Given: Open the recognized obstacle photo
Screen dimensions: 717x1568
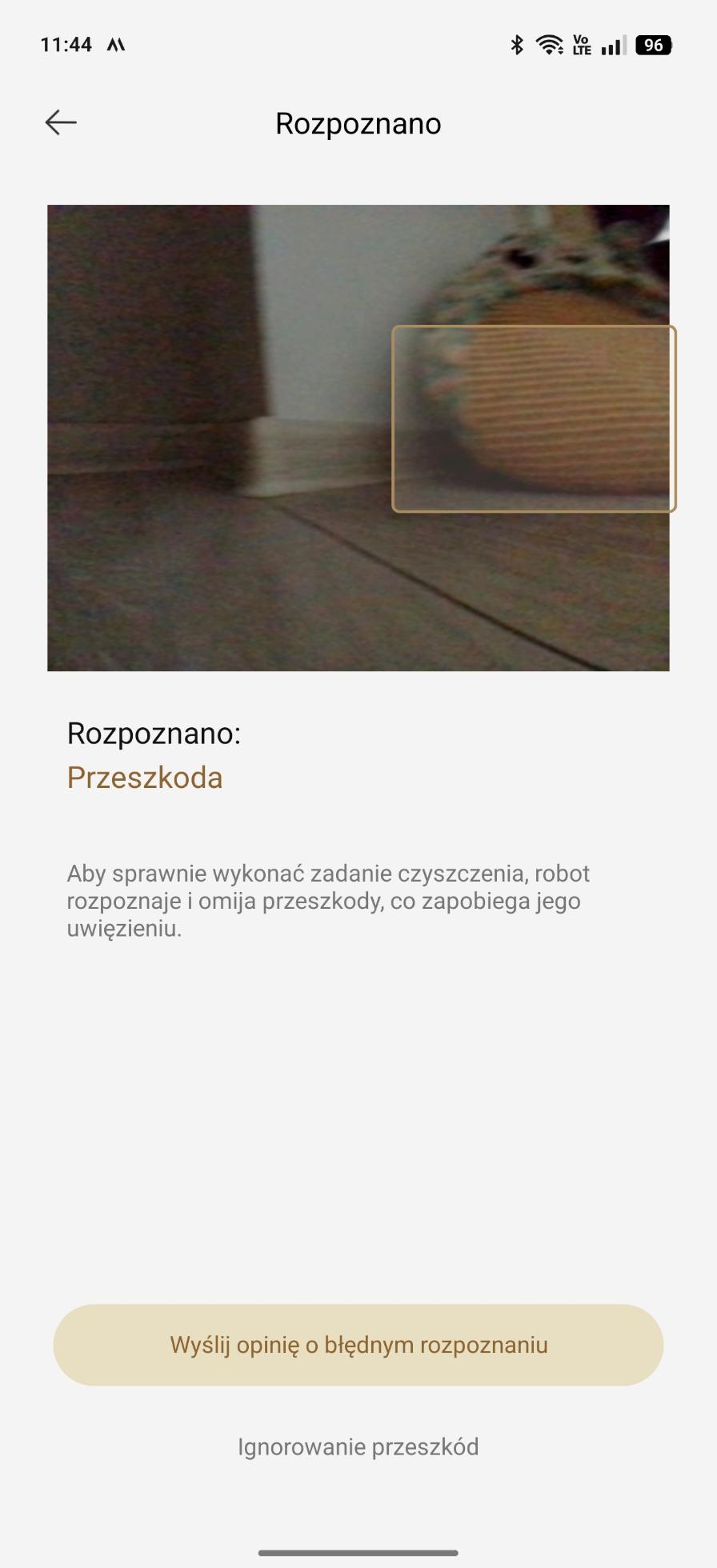Looking at the screenshot, I should [358, 438].
